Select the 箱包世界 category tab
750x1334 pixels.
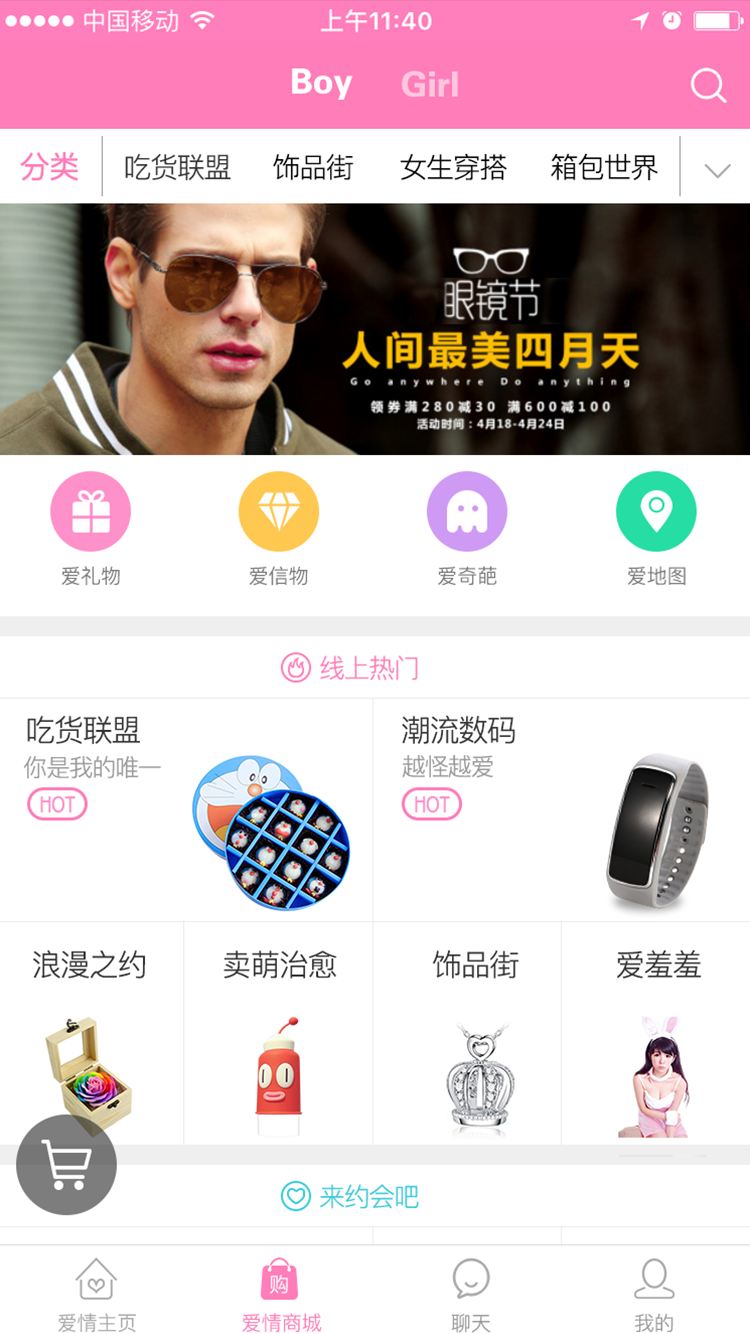tap(604, 167)
